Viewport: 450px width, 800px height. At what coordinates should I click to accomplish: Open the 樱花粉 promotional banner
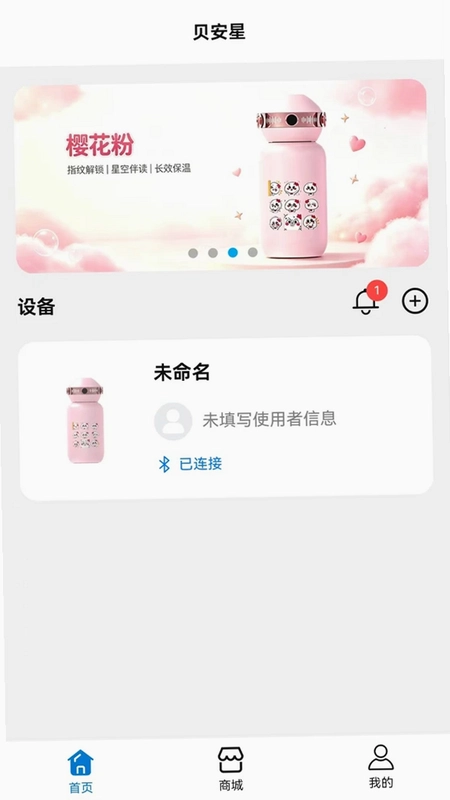(221, 176)
